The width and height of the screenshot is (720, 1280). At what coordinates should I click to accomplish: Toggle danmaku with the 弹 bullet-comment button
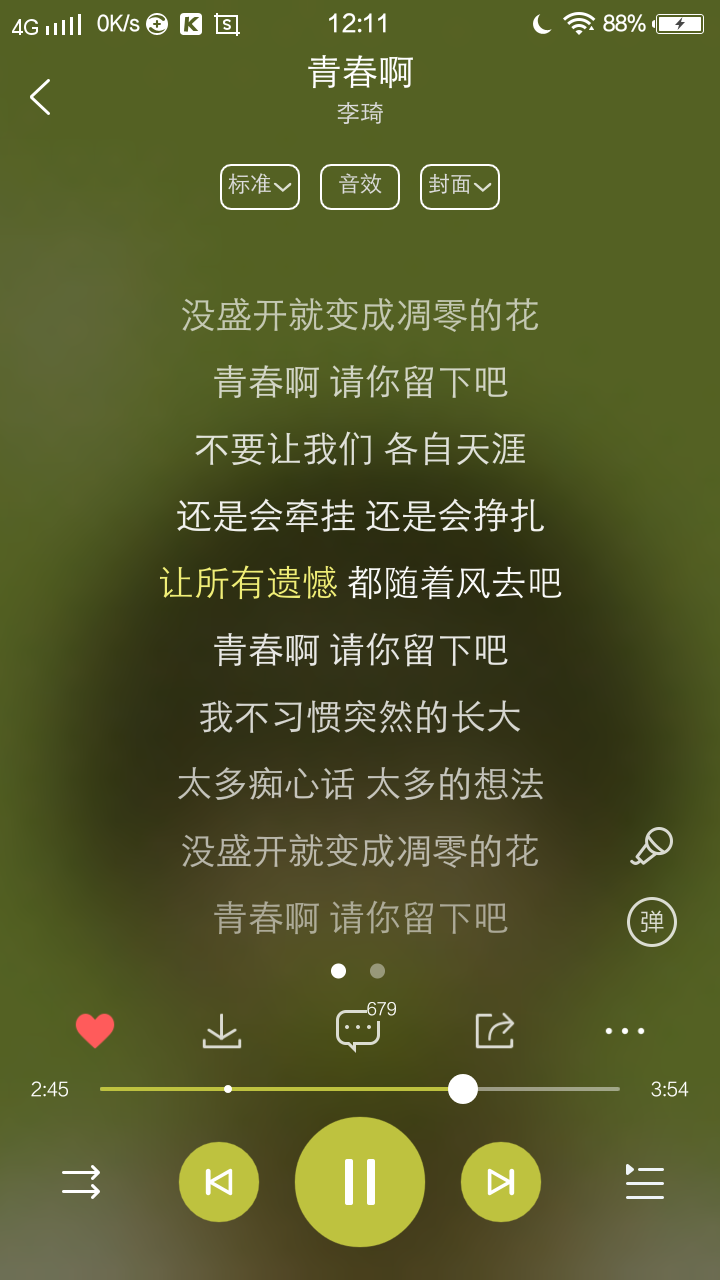[x=651, y=921]
